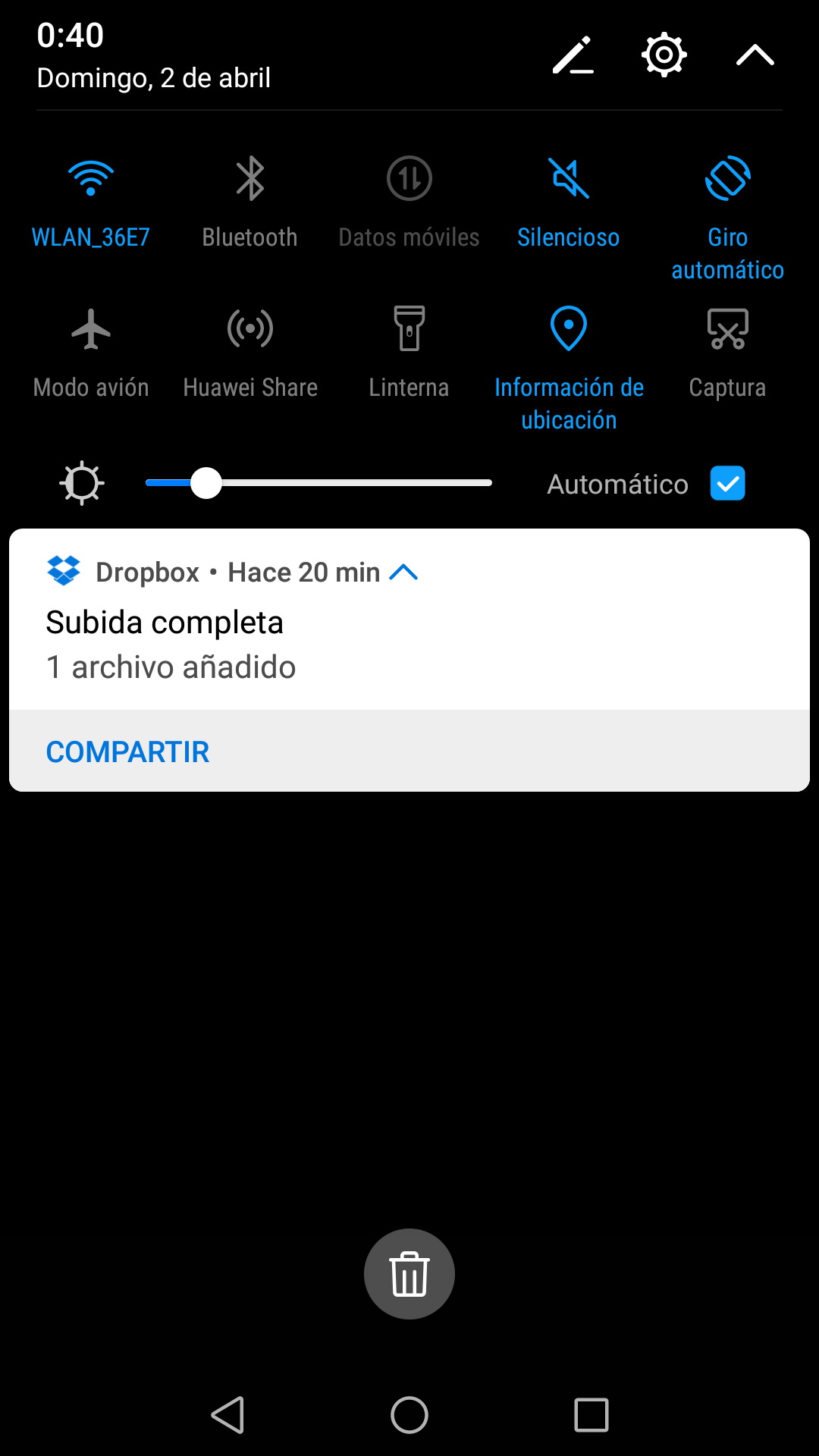Tap COMPARTIR on Dropbox notification
The width and height of the screenshot is (819, 1456).
[127, 752]
